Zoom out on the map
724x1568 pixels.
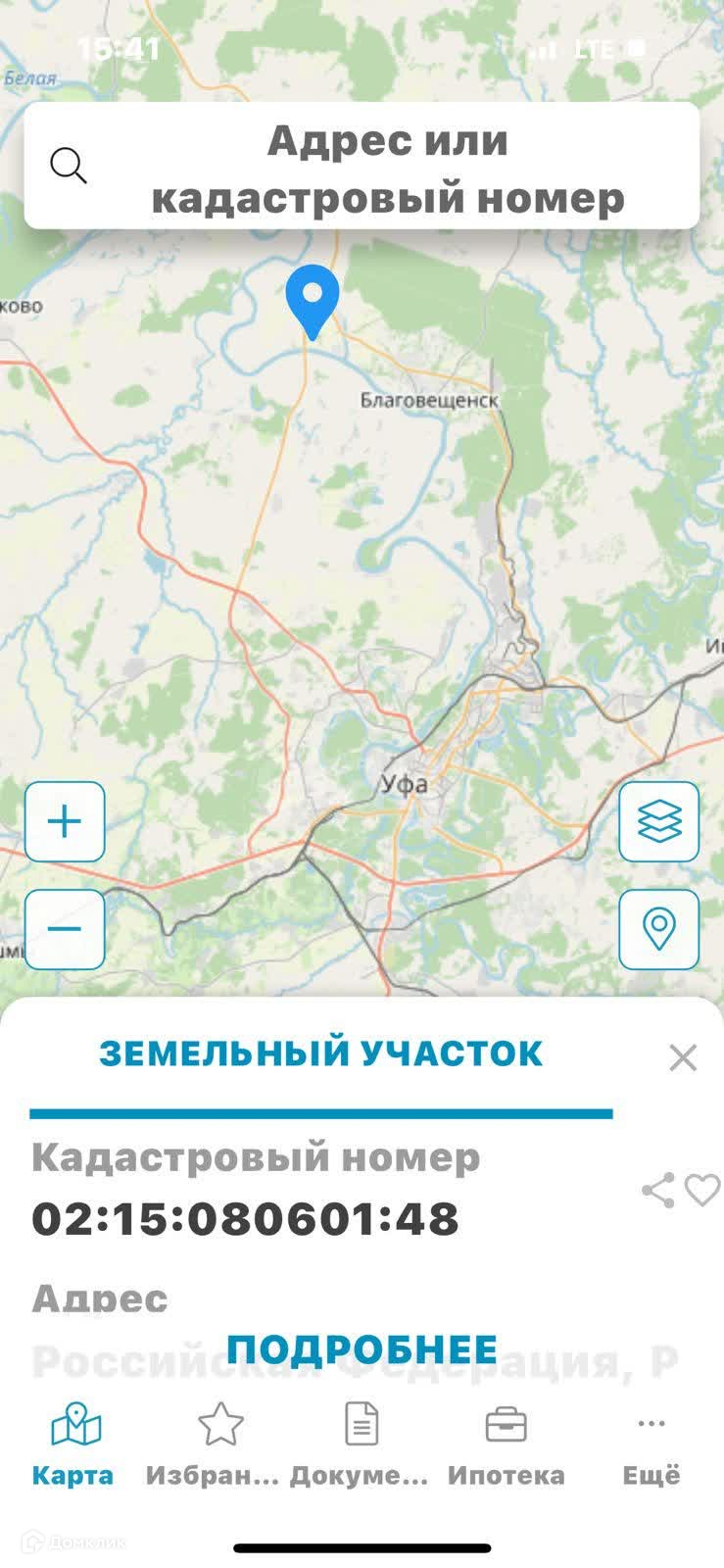coord(65,929)
